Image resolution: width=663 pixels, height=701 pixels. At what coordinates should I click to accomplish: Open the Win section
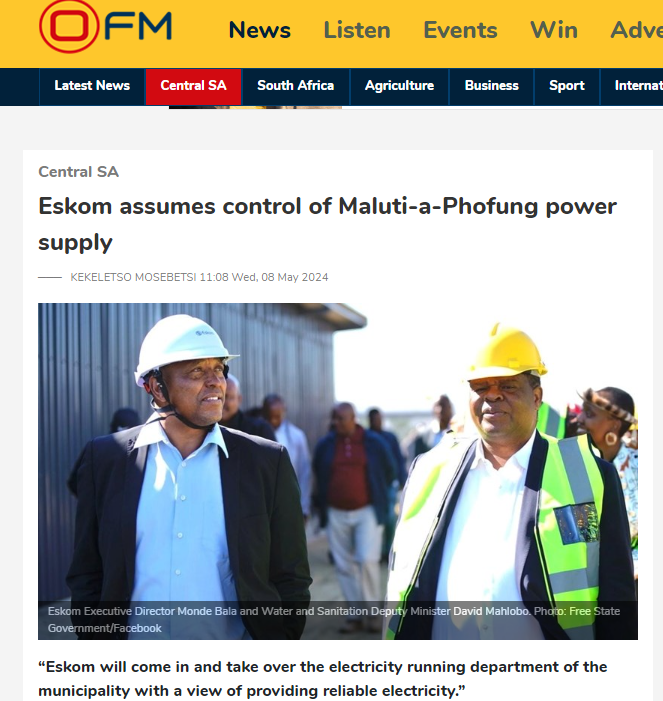(x=554, y=30)
